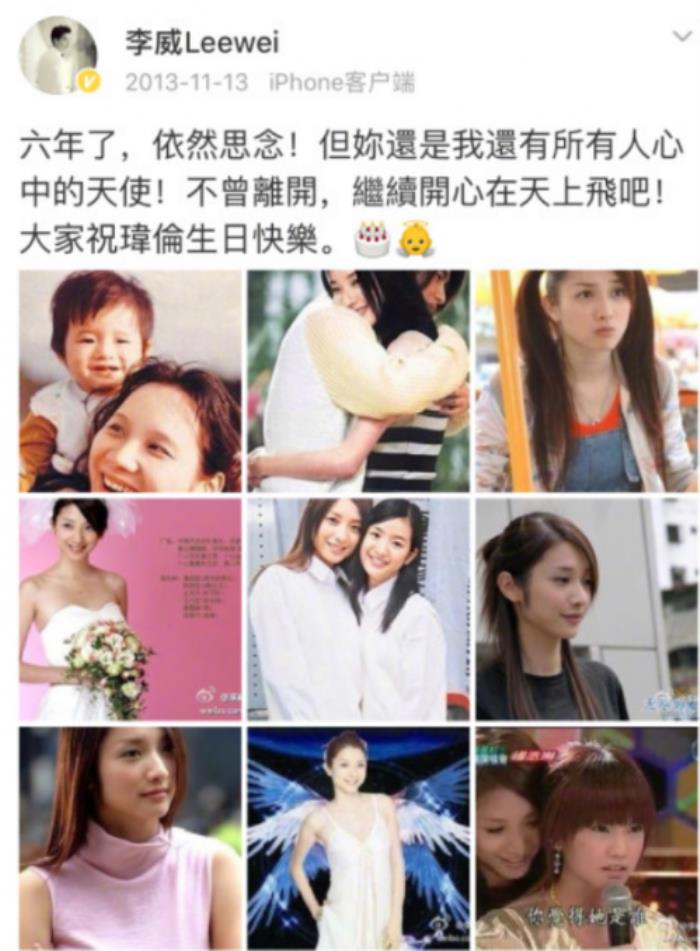
Task: Open the two girls in white shirts photo
Action: pyautogui.click(x=358, y=608)
